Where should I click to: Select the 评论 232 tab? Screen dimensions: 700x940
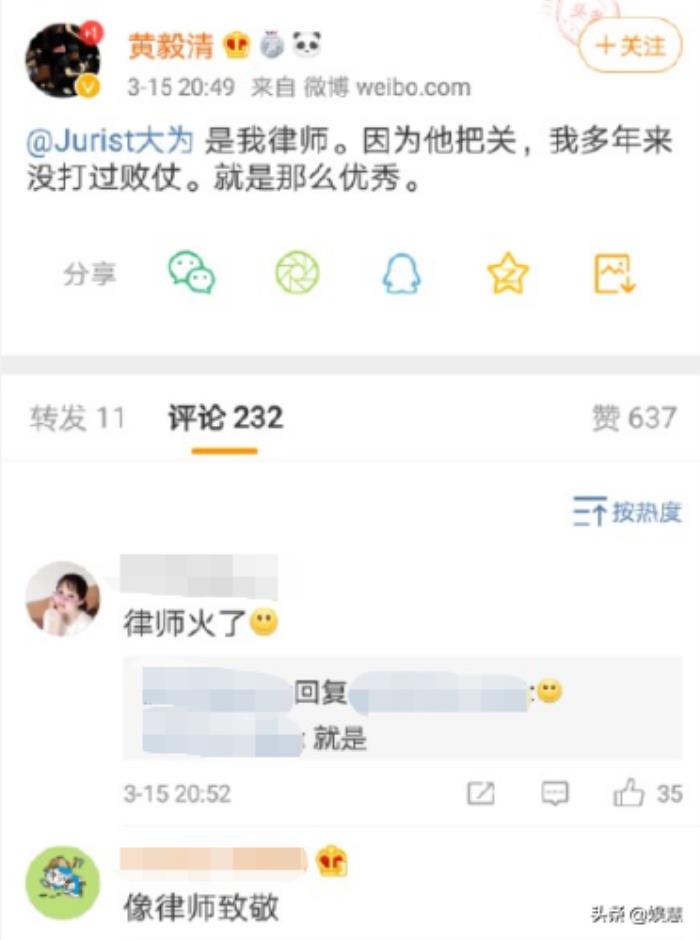click(225, 418)
